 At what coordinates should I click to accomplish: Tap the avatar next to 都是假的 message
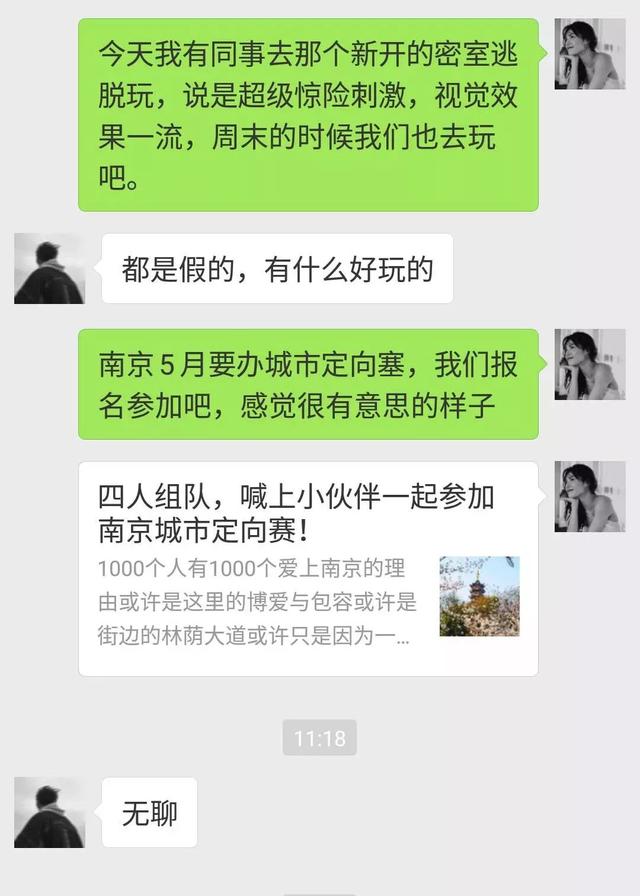(x=49, y=268)
